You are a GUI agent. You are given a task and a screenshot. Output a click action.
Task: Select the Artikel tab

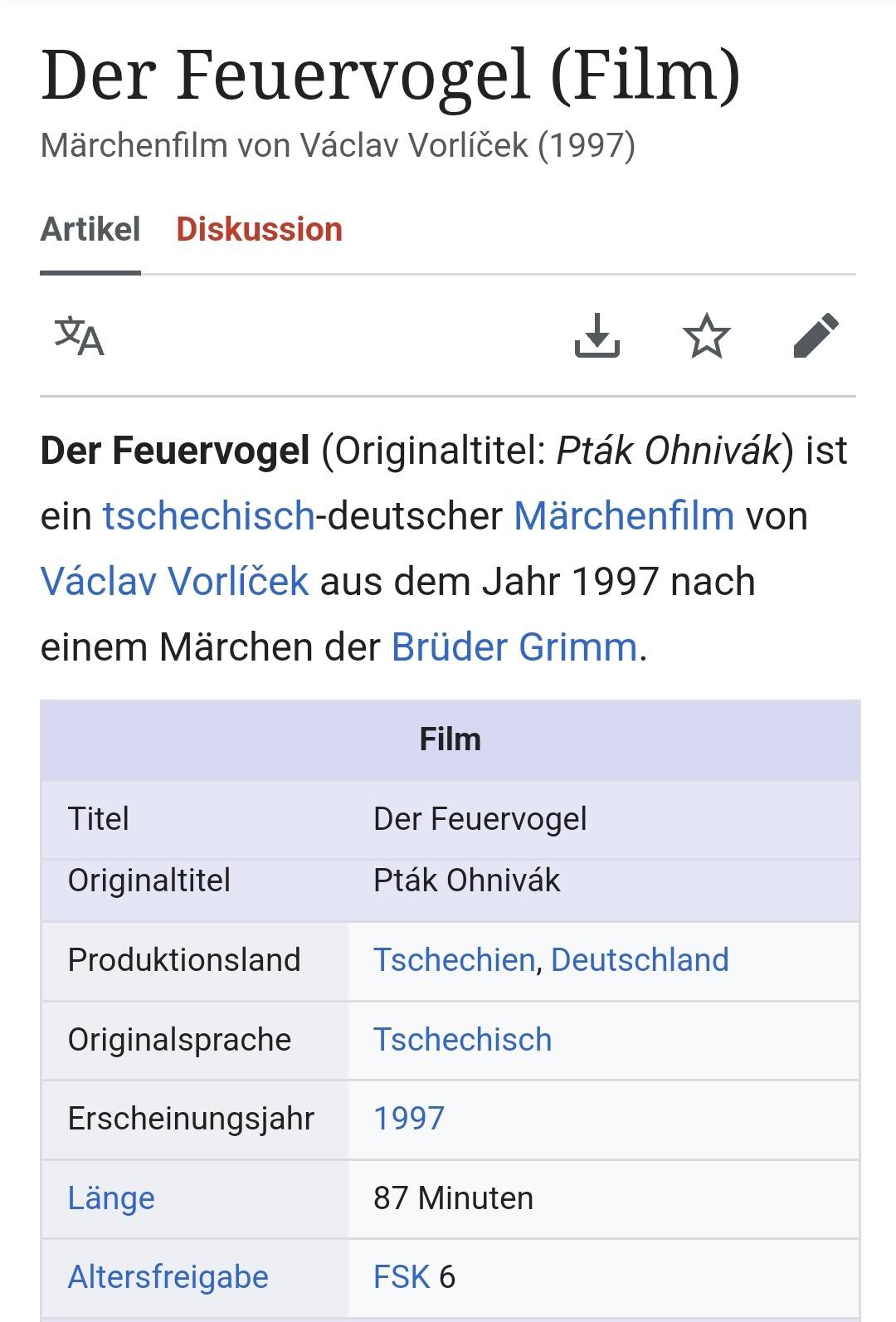click(90, 230)
